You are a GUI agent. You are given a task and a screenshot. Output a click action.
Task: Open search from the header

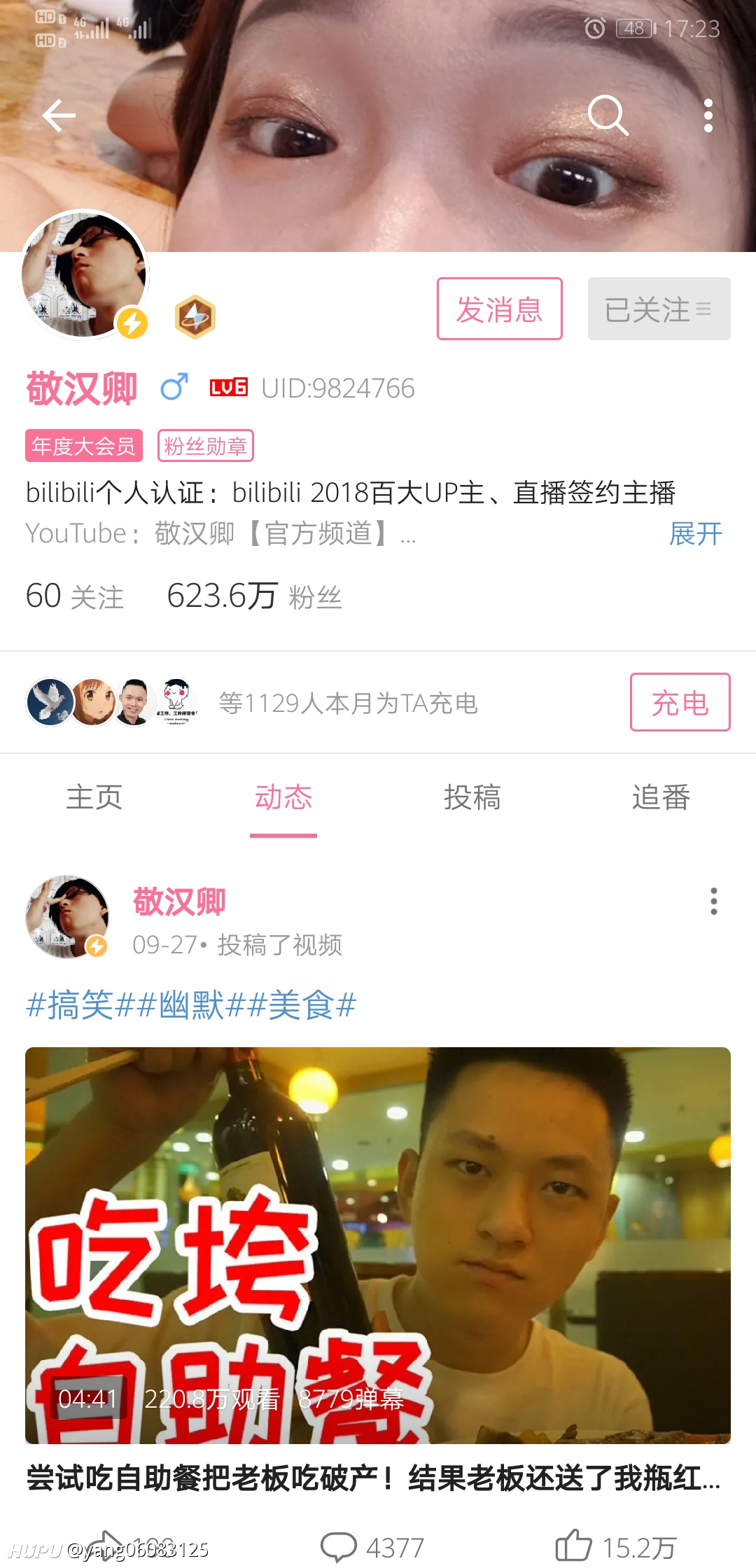point(608,115)
